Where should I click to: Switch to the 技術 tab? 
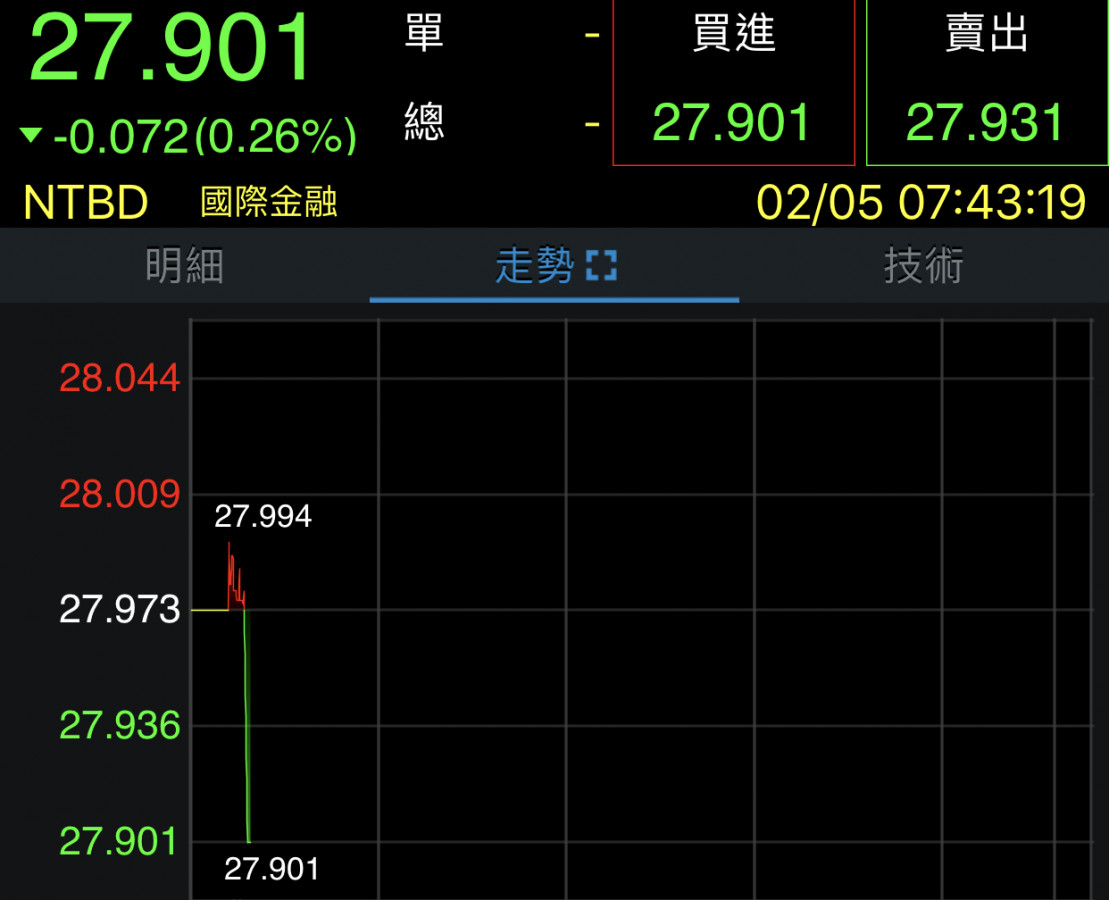point(923,267)
